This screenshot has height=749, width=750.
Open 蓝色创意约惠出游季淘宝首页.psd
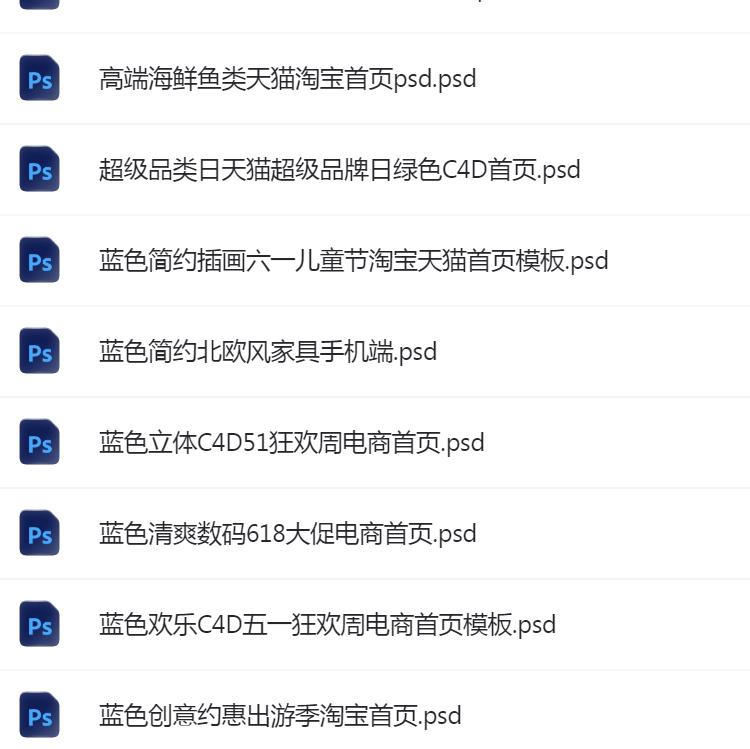[x=280, y=716]
